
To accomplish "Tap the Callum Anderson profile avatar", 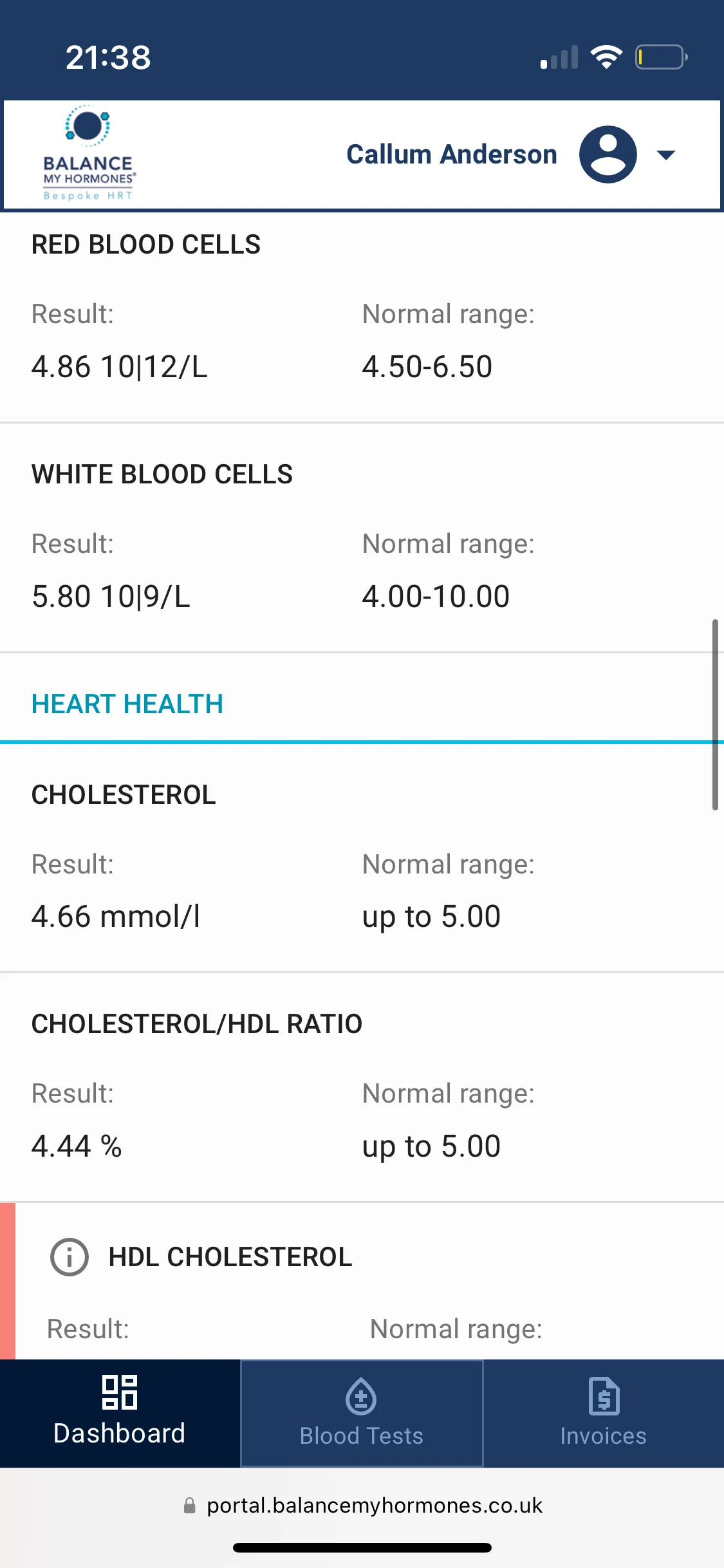I will click(x=608, y=154).
